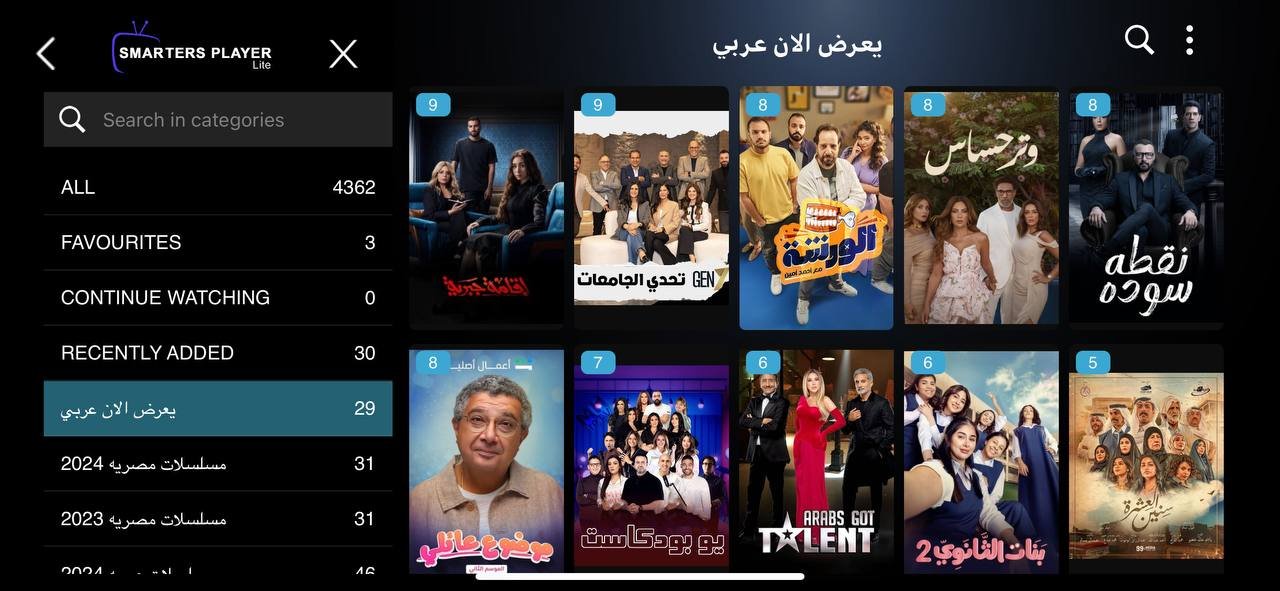Open the الورشة series poster
This screenshot has height=591, width=1280.
click(x=816, y=208)
